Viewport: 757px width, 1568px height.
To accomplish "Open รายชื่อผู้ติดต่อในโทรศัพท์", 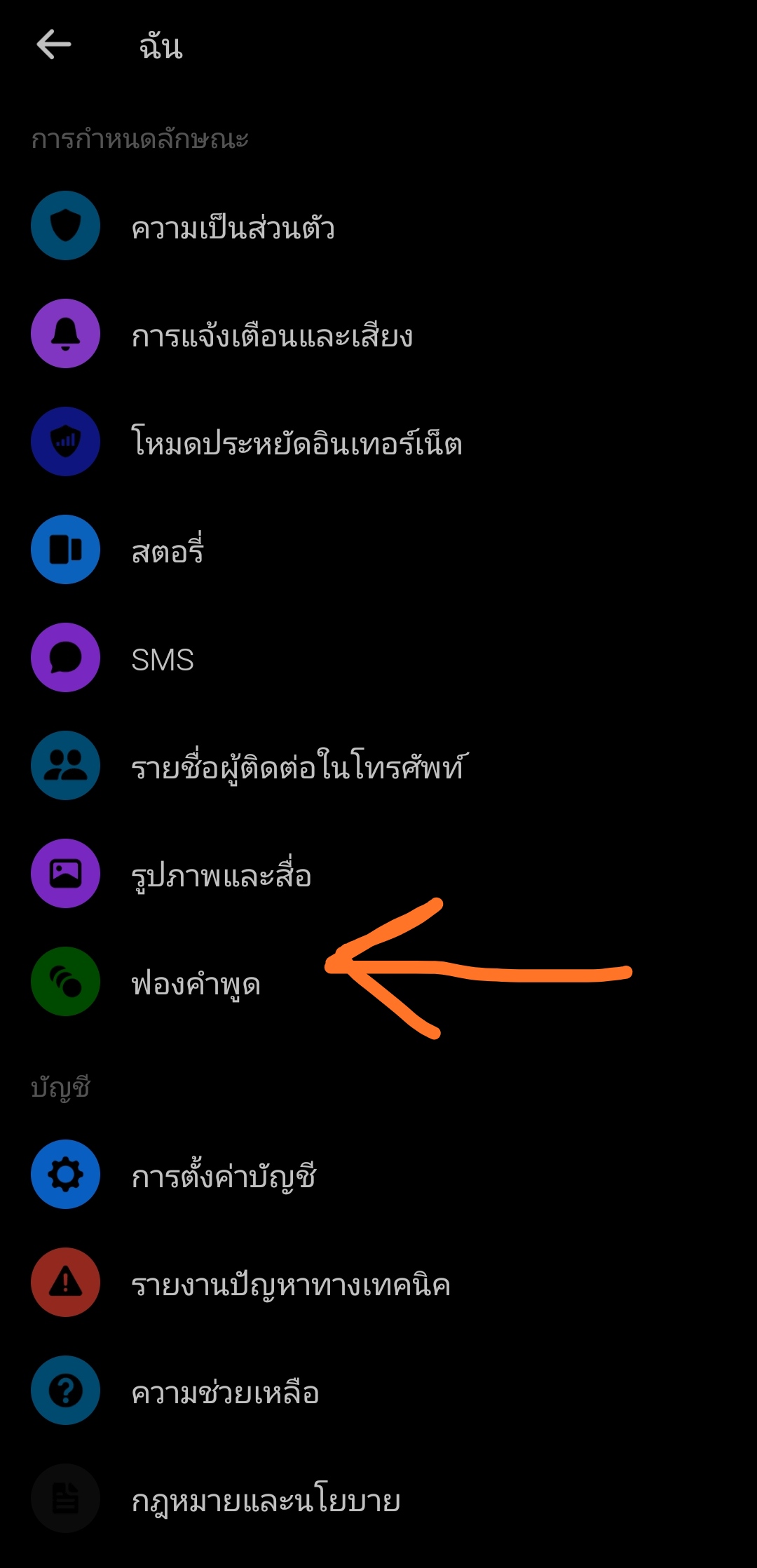I will (x=299, y=766).
